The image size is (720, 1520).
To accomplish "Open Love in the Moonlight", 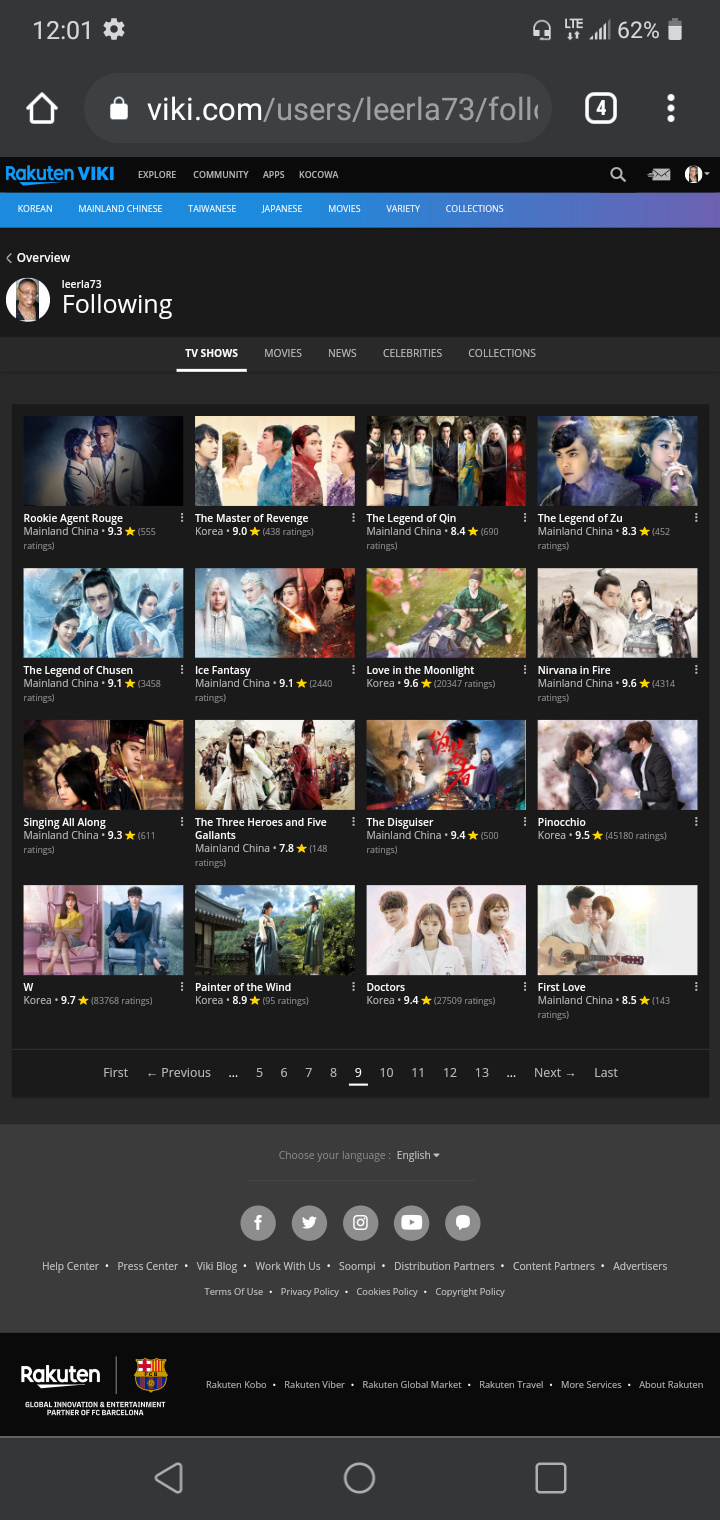I will tap(446, 613).
